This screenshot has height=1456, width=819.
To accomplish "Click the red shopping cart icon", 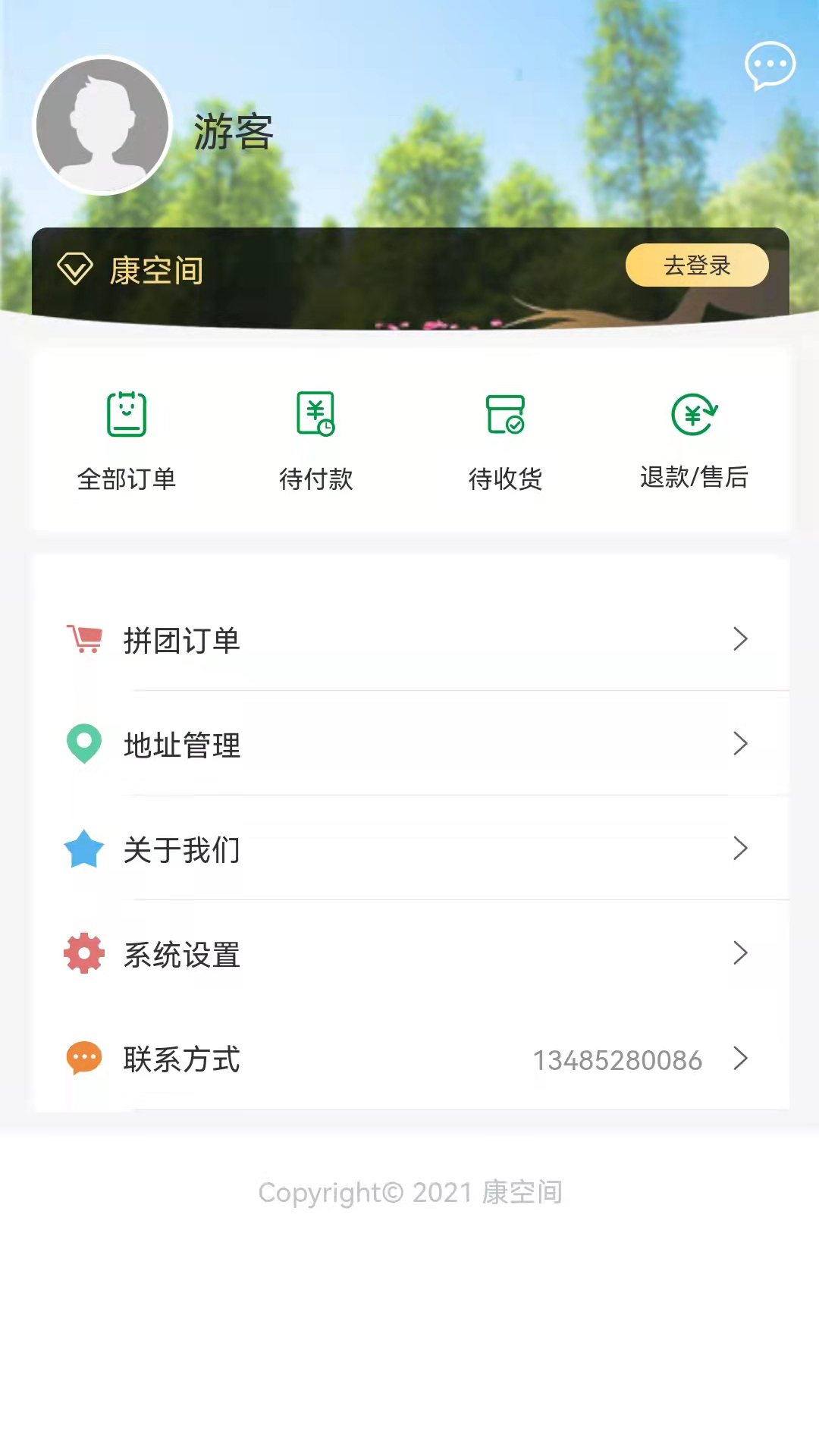I will click(83, 638).
